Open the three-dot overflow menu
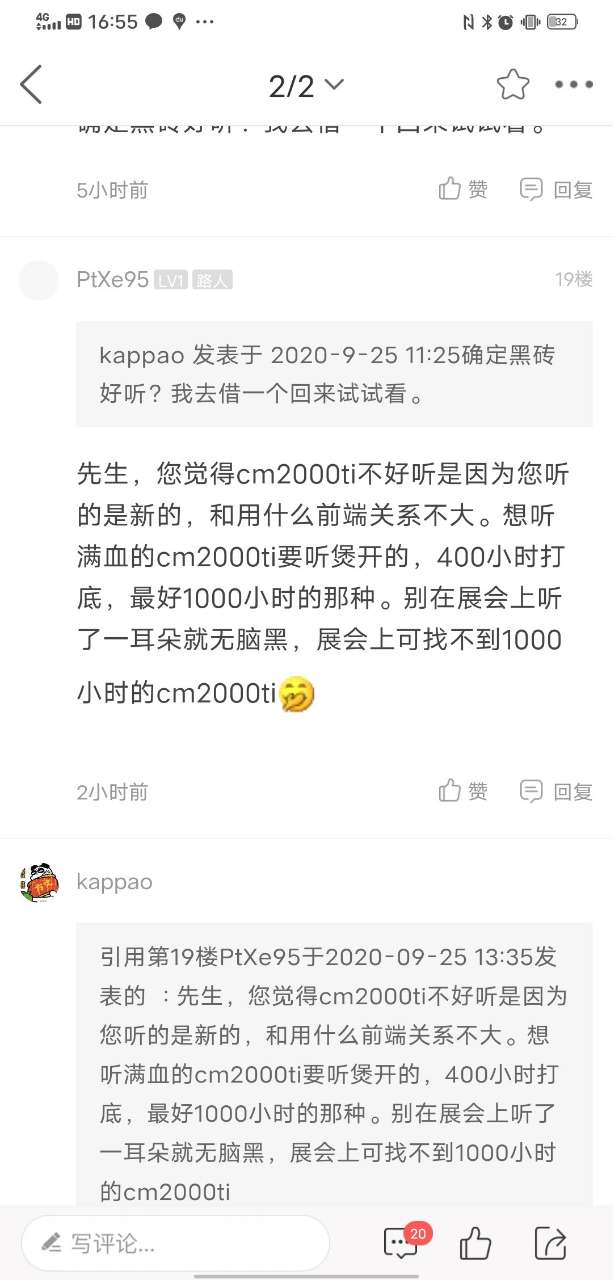The image size is (613, 1280). pos(574,85)
